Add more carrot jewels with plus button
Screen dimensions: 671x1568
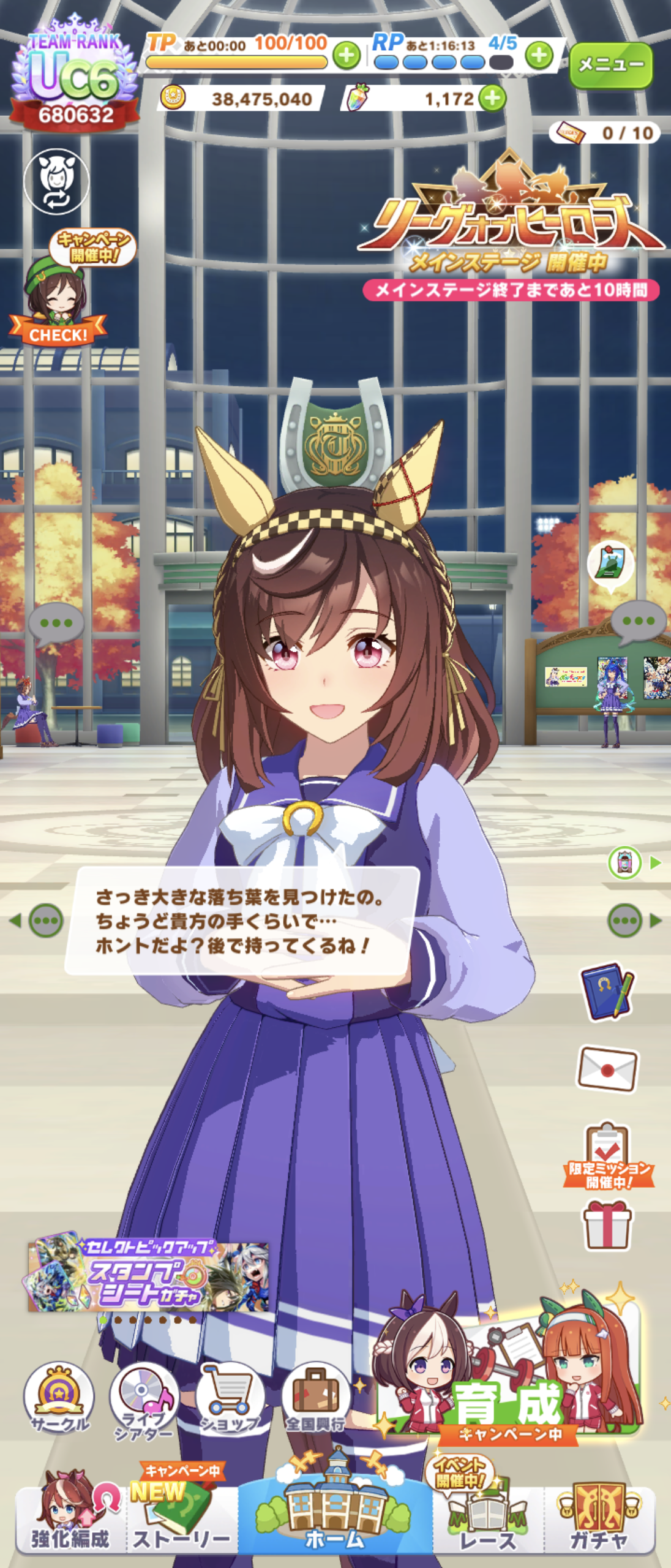pyautogui.click(x=492, y=98)
